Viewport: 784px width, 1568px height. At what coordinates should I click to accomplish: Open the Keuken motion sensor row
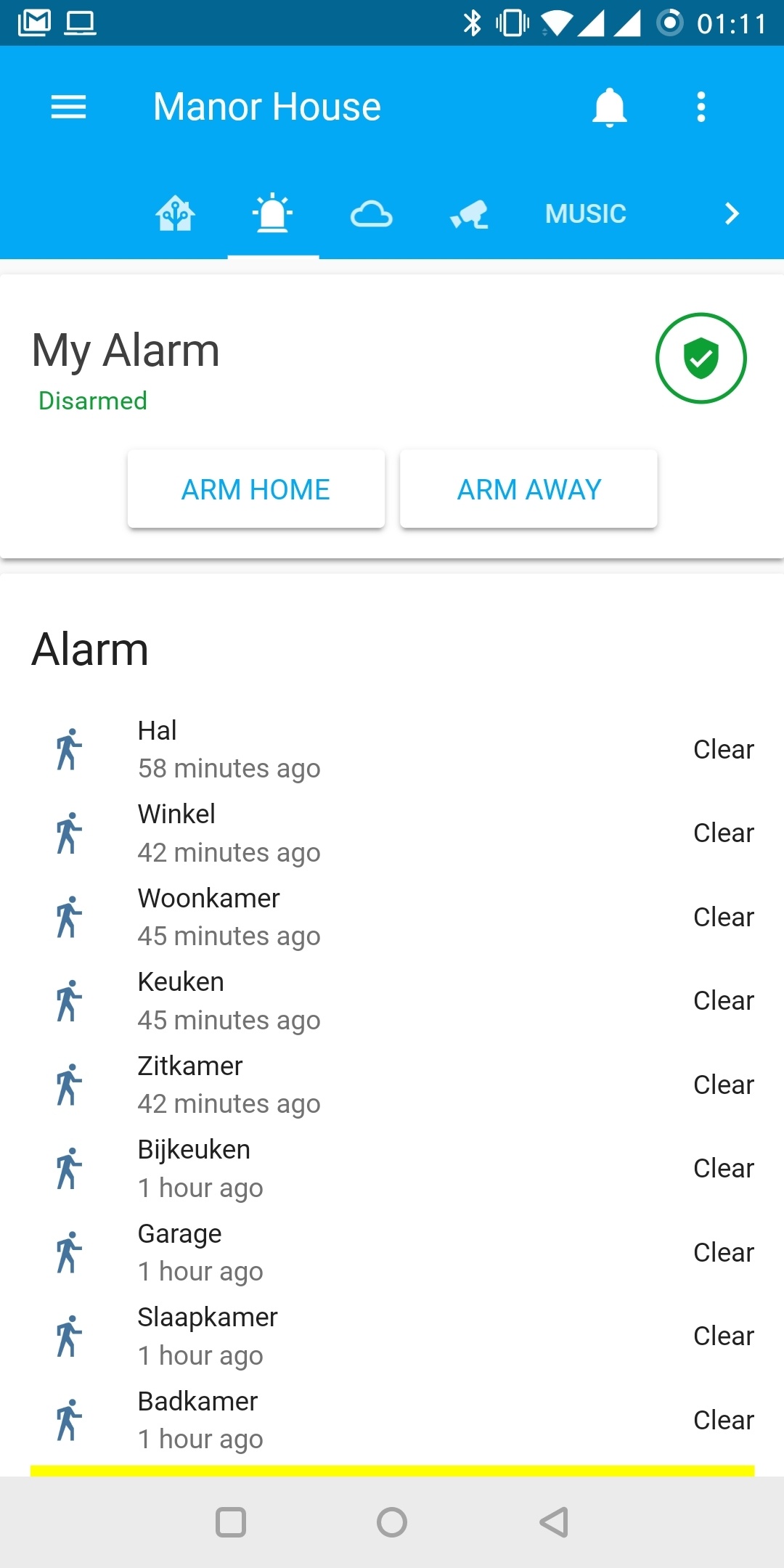(392, 1001)
